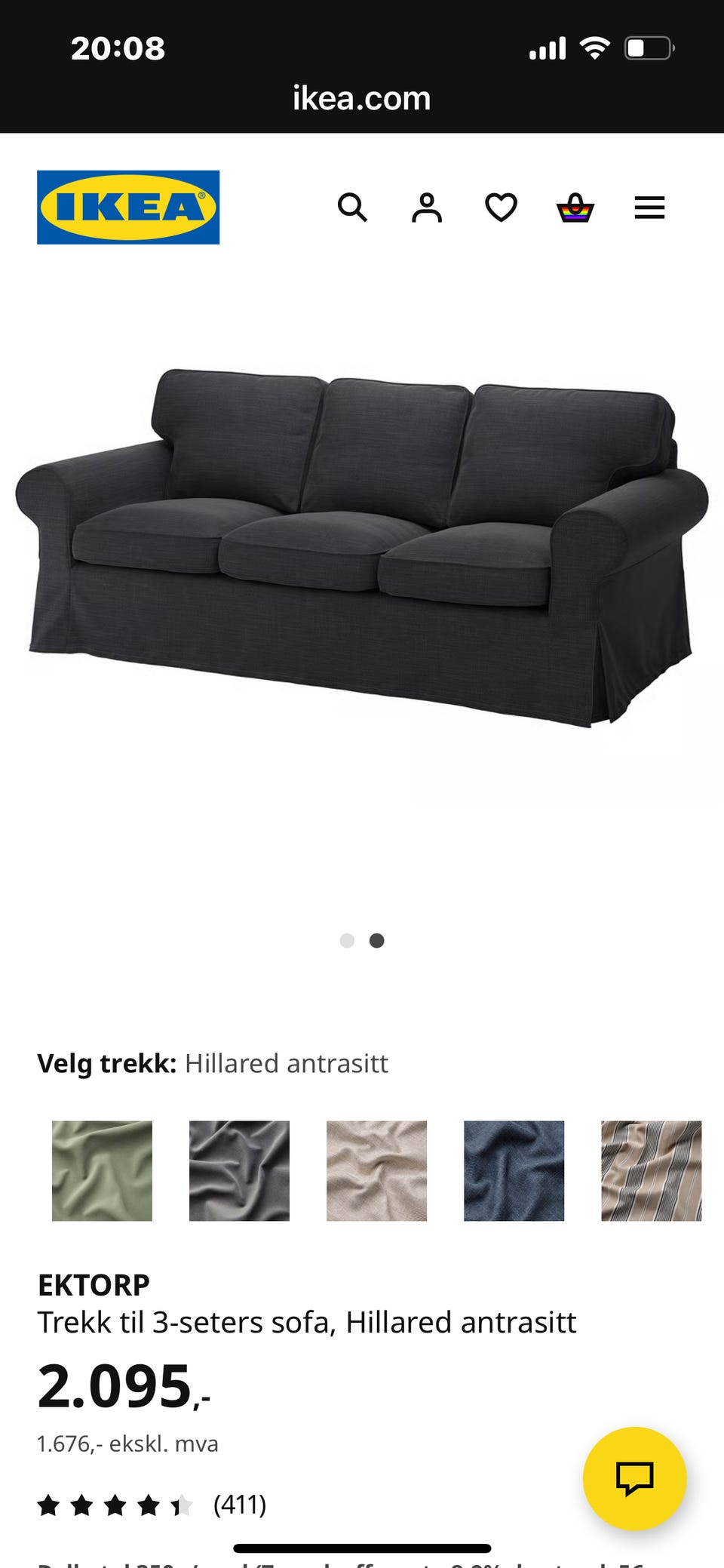Pick the beige cover swatch
Screen dimensions: 724x1568
[x=376, y=1170]
